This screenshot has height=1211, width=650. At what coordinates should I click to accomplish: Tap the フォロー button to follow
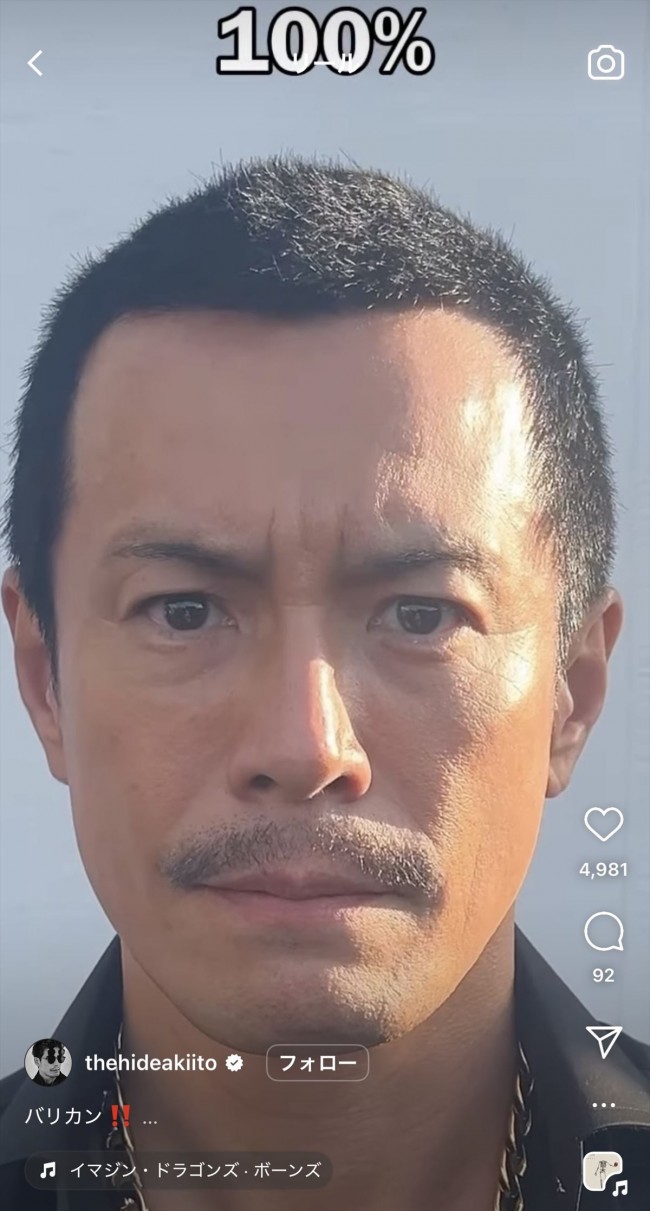point(317,1063)
